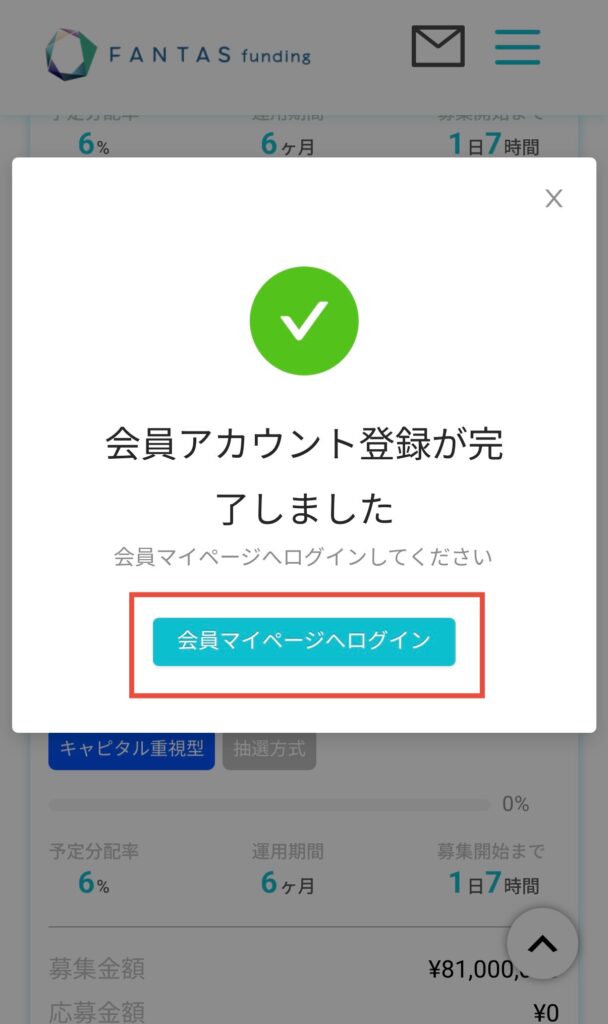Tap the FANTAS funding logo

tap(178, 54)
